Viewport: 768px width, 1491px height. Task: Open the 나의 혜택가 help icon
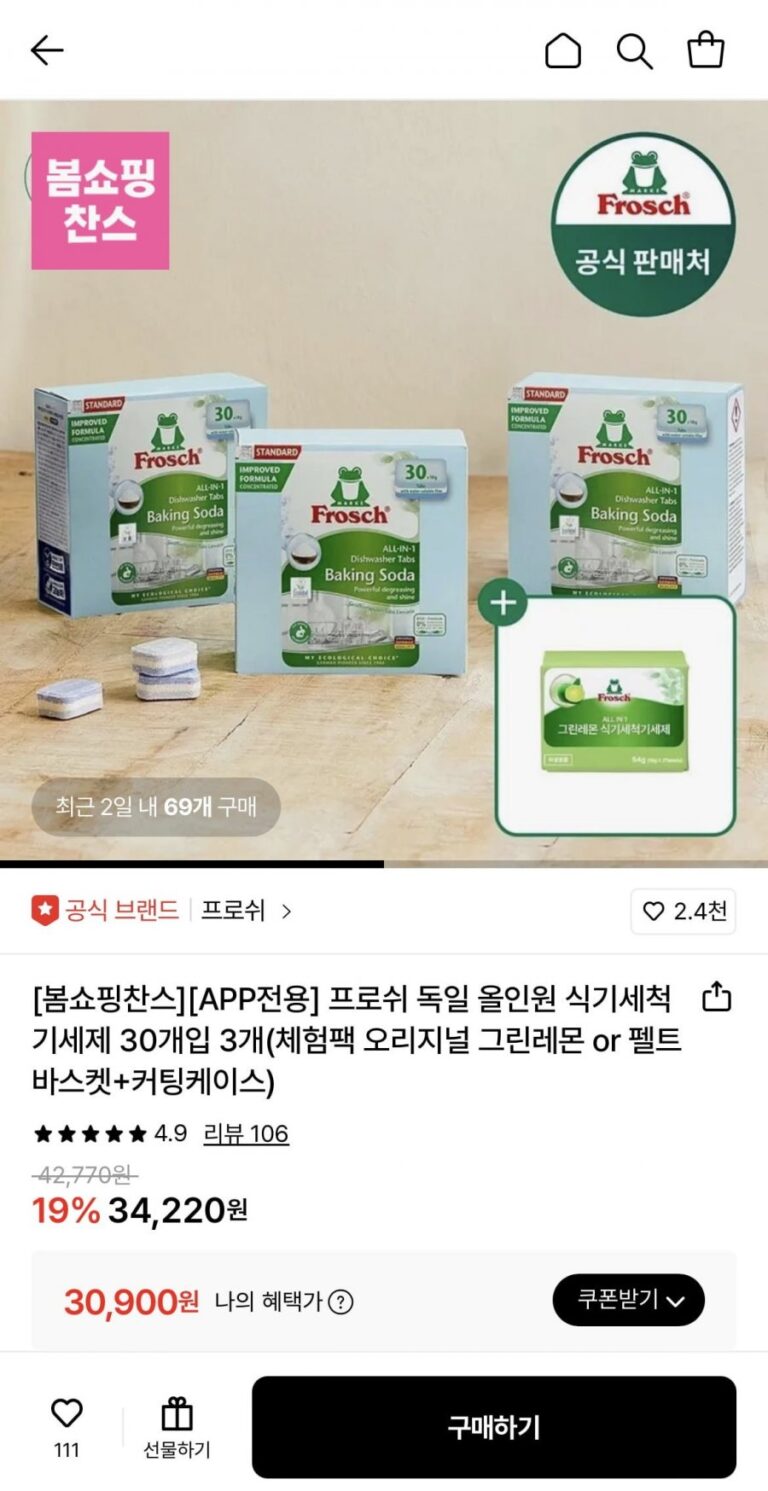(341, 1302)
